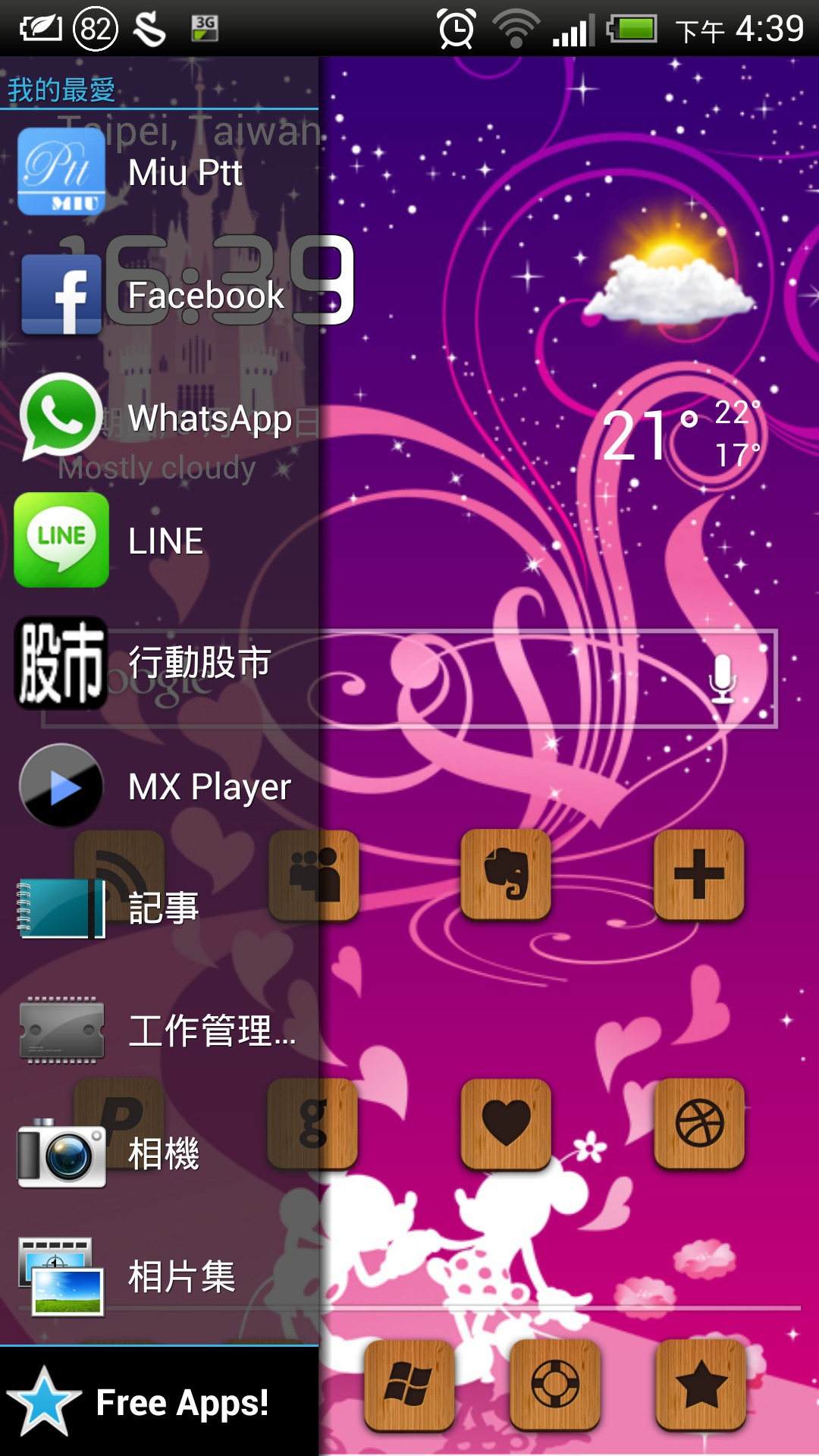Image resolution: width=819 pixels, height=1456 pixels.
Task: Open the 工作管理 task manager
Action: [x=152, y=1031]
